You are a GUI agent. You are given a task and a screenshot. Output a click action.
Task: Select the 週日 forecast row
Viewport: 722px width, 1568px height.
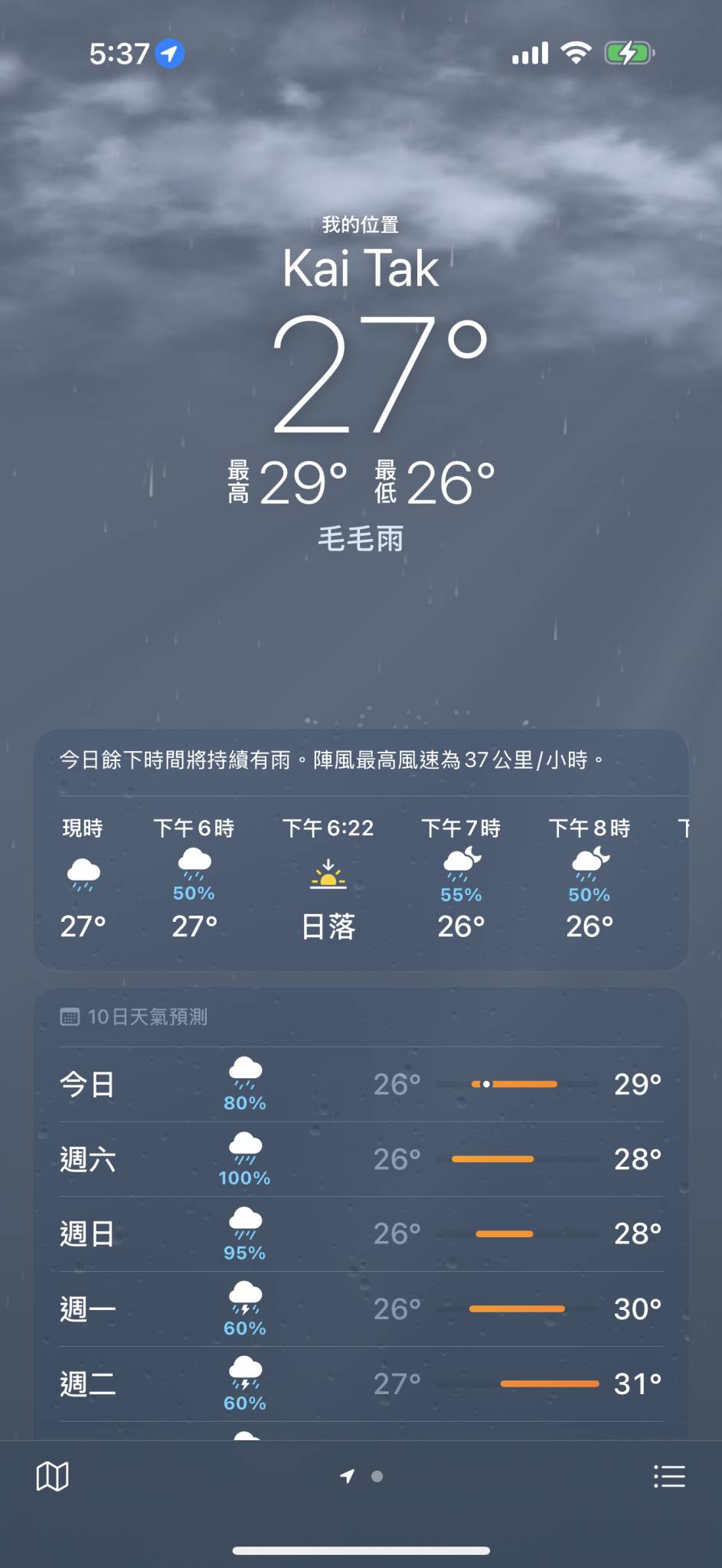(361, 1233)
